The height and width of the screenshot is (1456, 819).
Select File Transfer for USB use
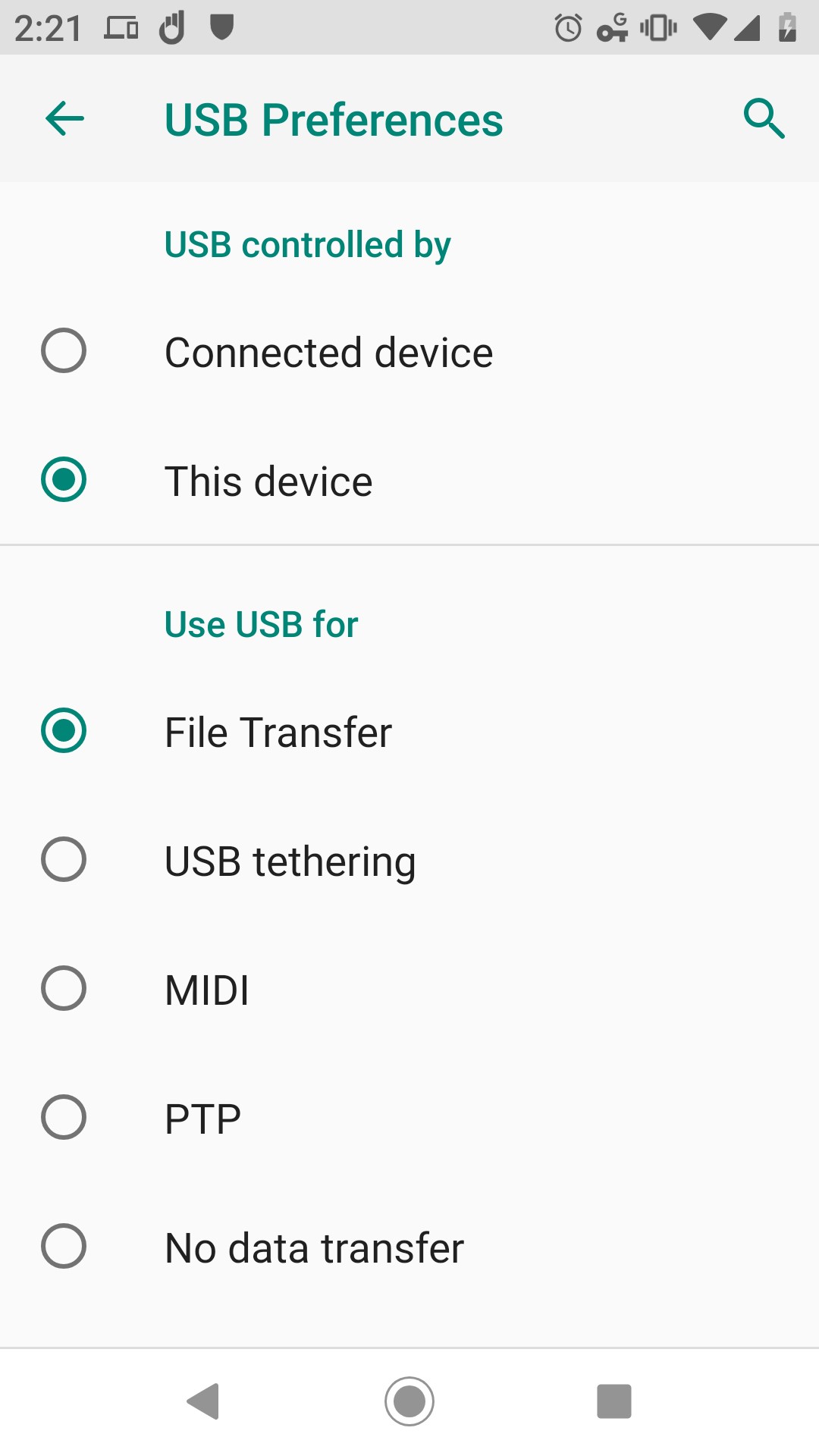coord(409,732)
